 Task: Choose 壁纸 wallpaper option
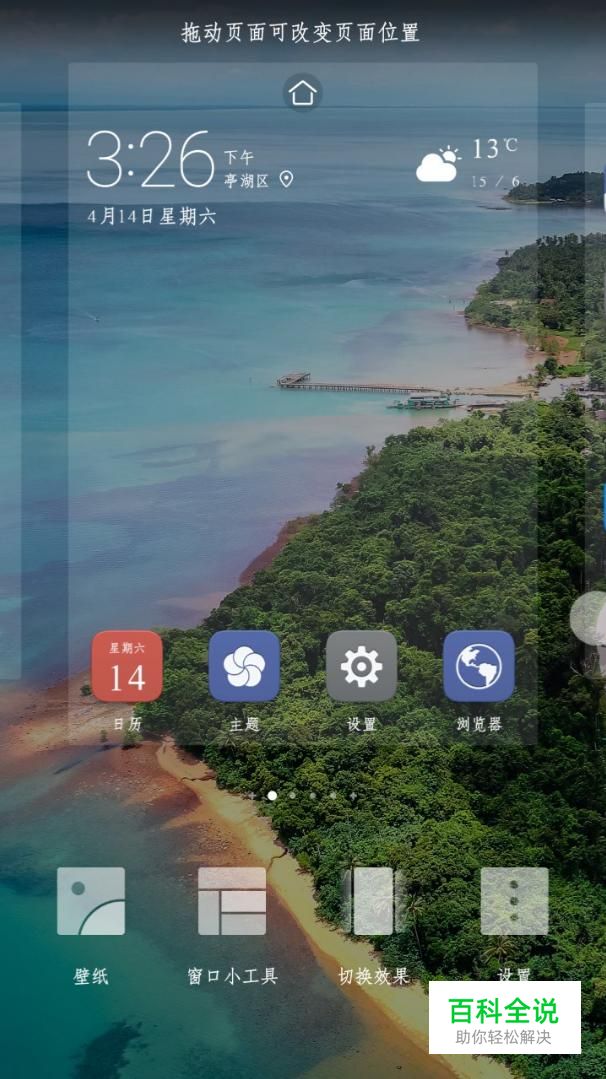(91, 901)
